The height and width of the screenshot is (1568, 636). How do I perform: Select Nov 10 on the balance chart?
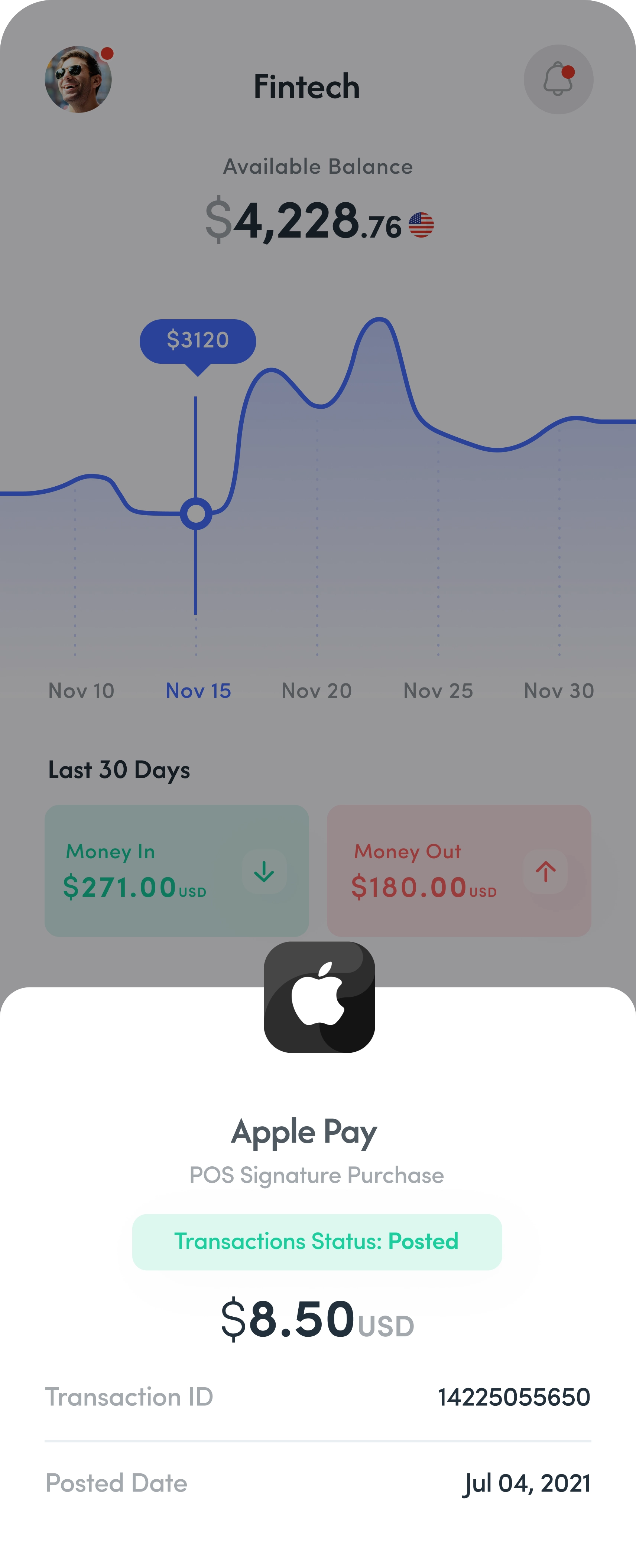(x=81, y=690)
